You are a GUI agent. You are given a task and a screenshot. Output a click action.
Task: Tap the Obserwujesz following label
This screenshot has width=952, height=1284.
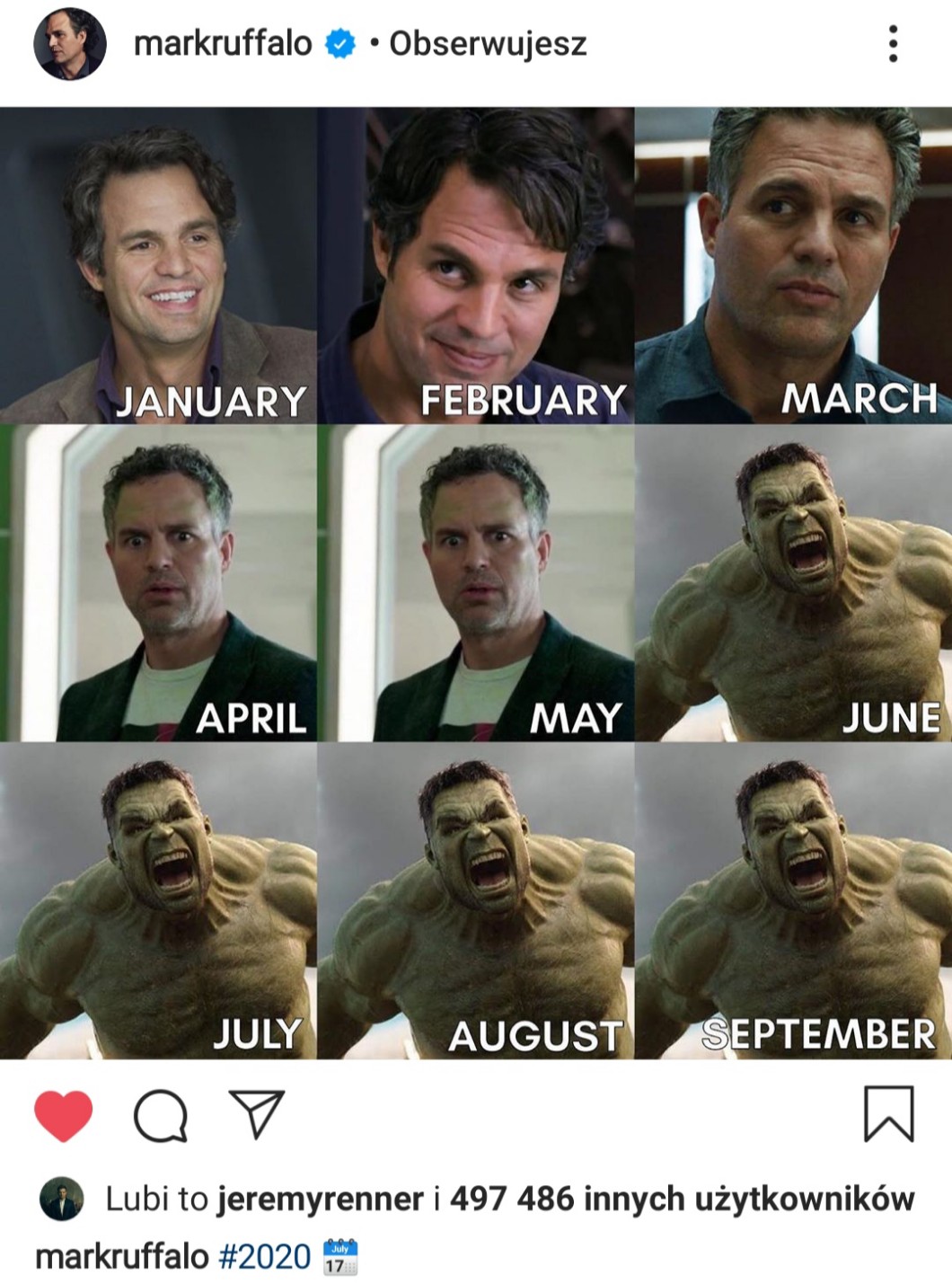tap(488, 43)
